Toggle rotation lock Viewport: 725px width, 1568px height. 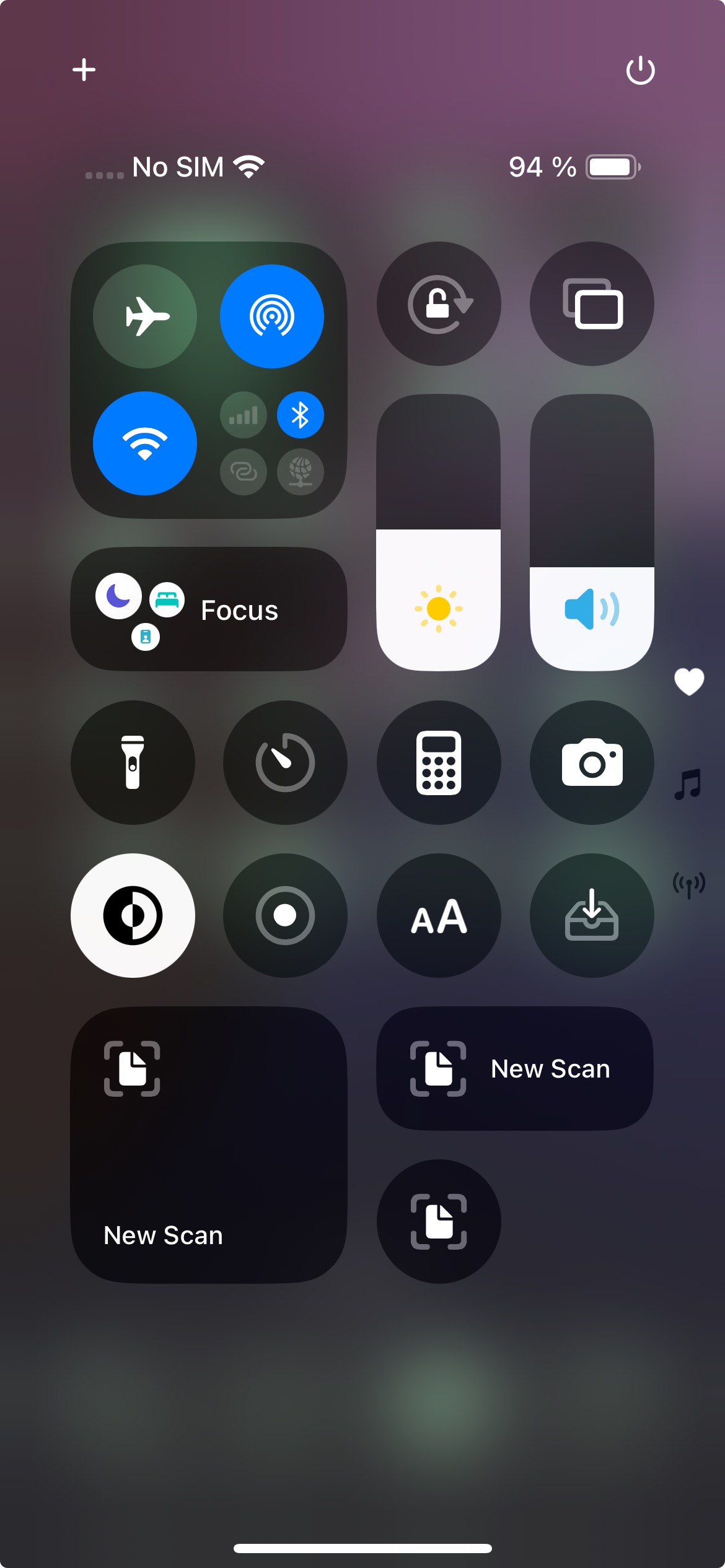(x=439, y=304)
